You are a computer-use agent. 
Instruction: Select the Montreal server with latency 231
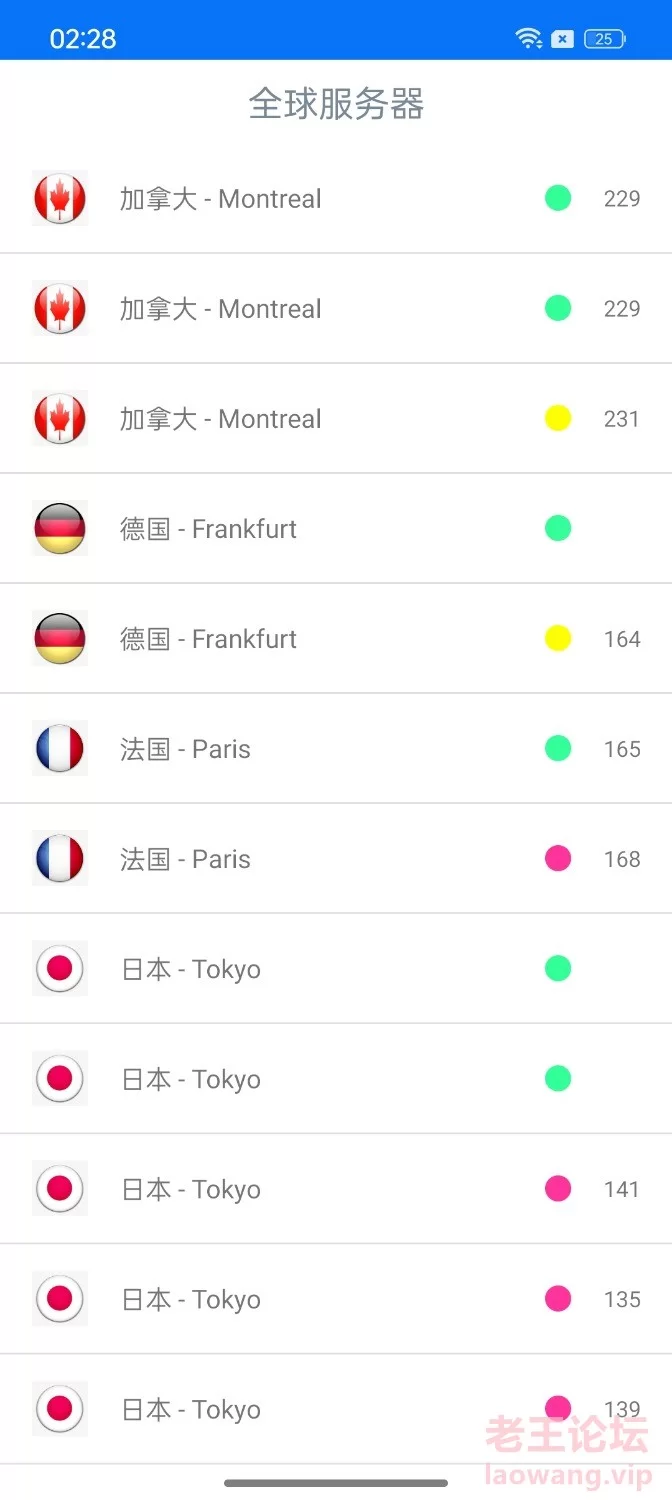pyautogui.click(x=336, y=418)
